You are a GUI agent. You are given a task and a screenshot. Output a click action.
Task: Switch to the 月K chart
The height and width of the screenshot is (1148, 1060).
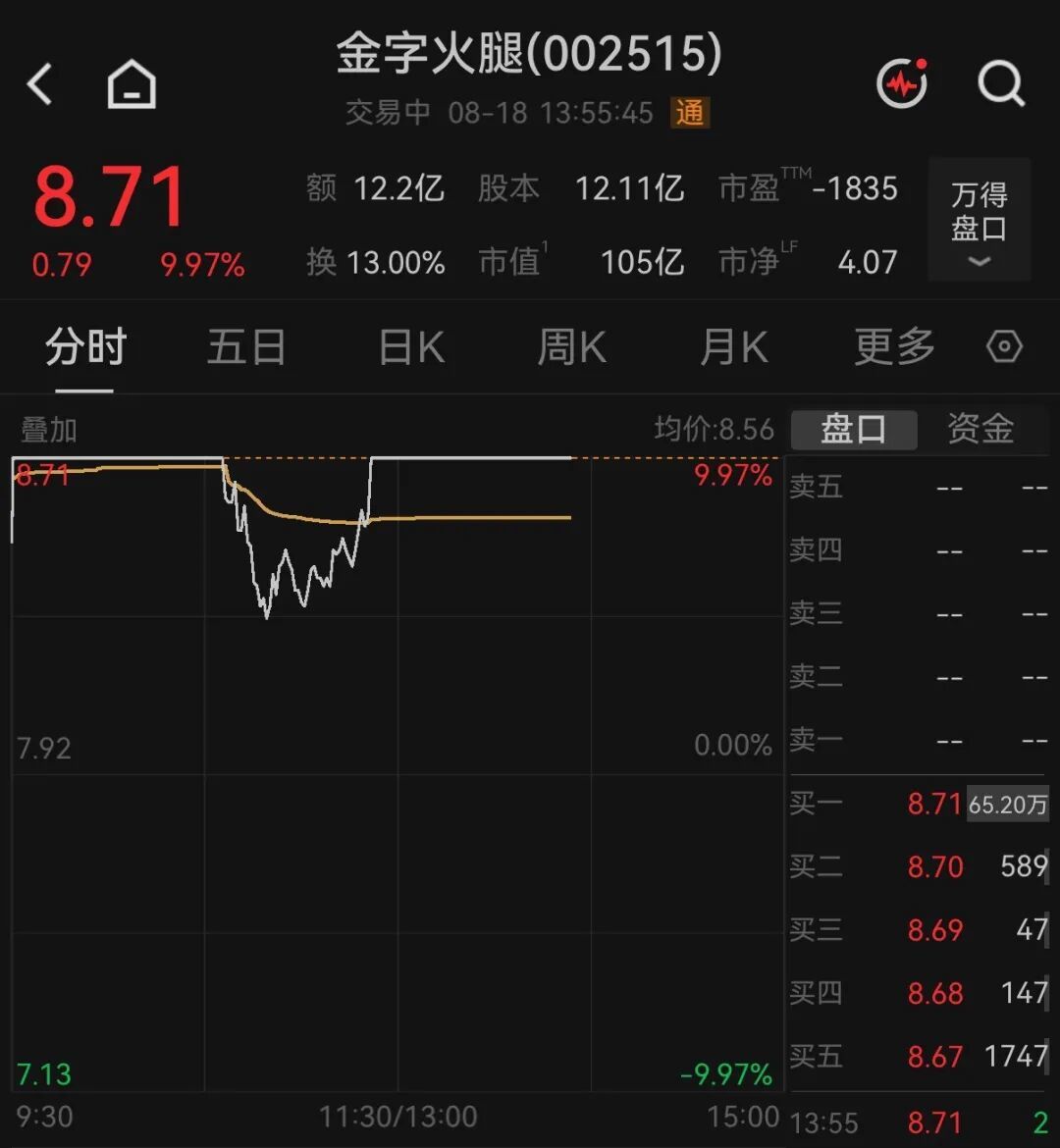pyautogui.click(x=734, y=346)
